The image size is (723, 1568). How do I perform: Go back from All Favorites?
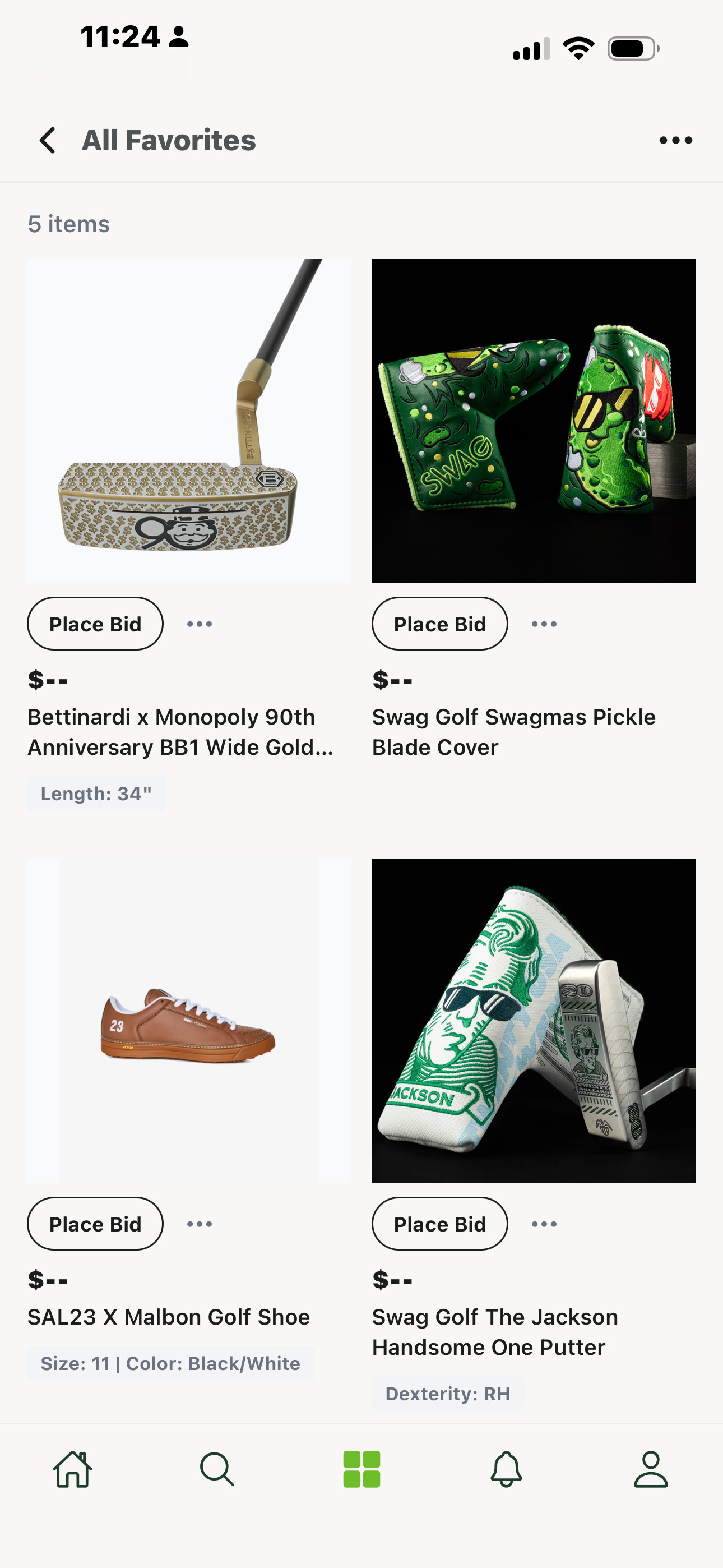[x=48, y=141]
